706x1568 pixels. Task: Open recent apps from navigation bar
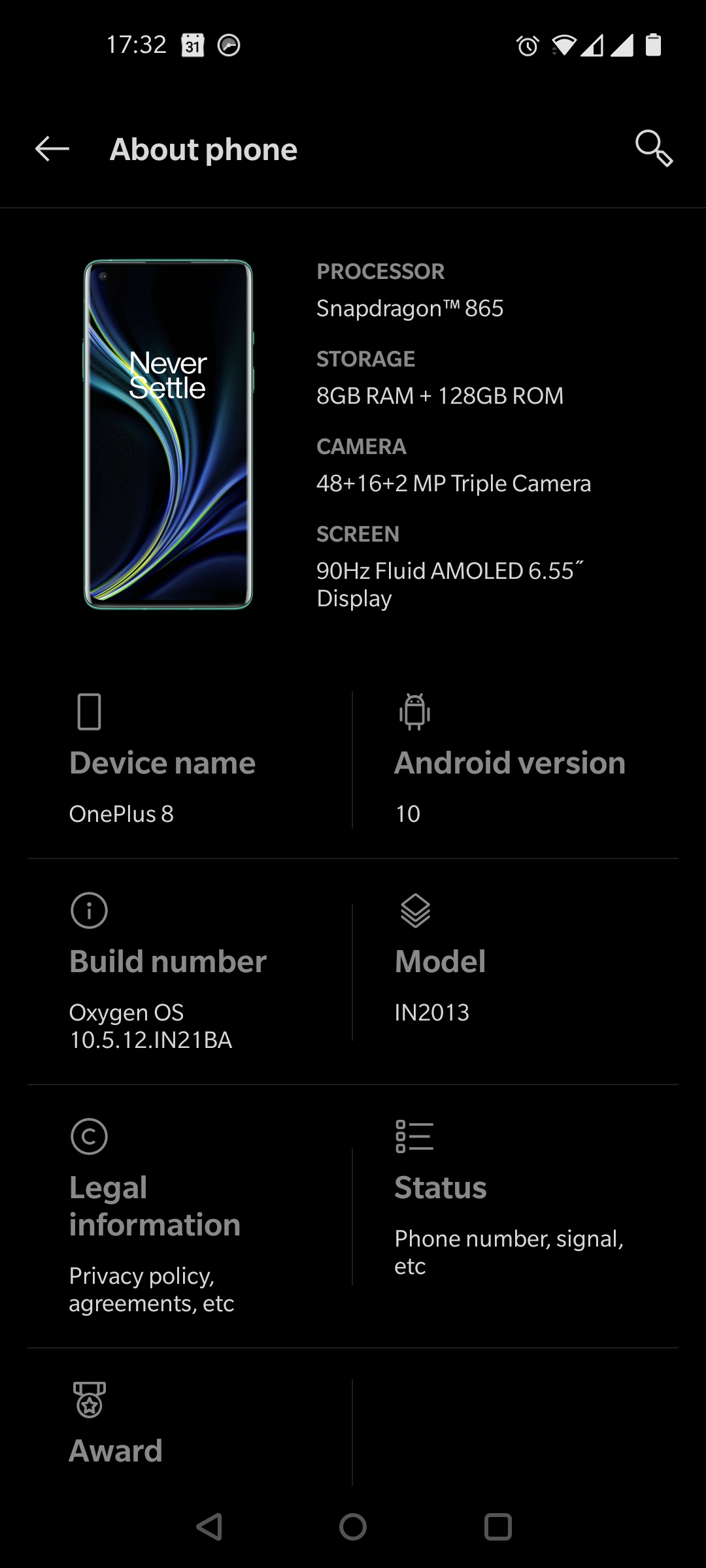(497, 1527)
